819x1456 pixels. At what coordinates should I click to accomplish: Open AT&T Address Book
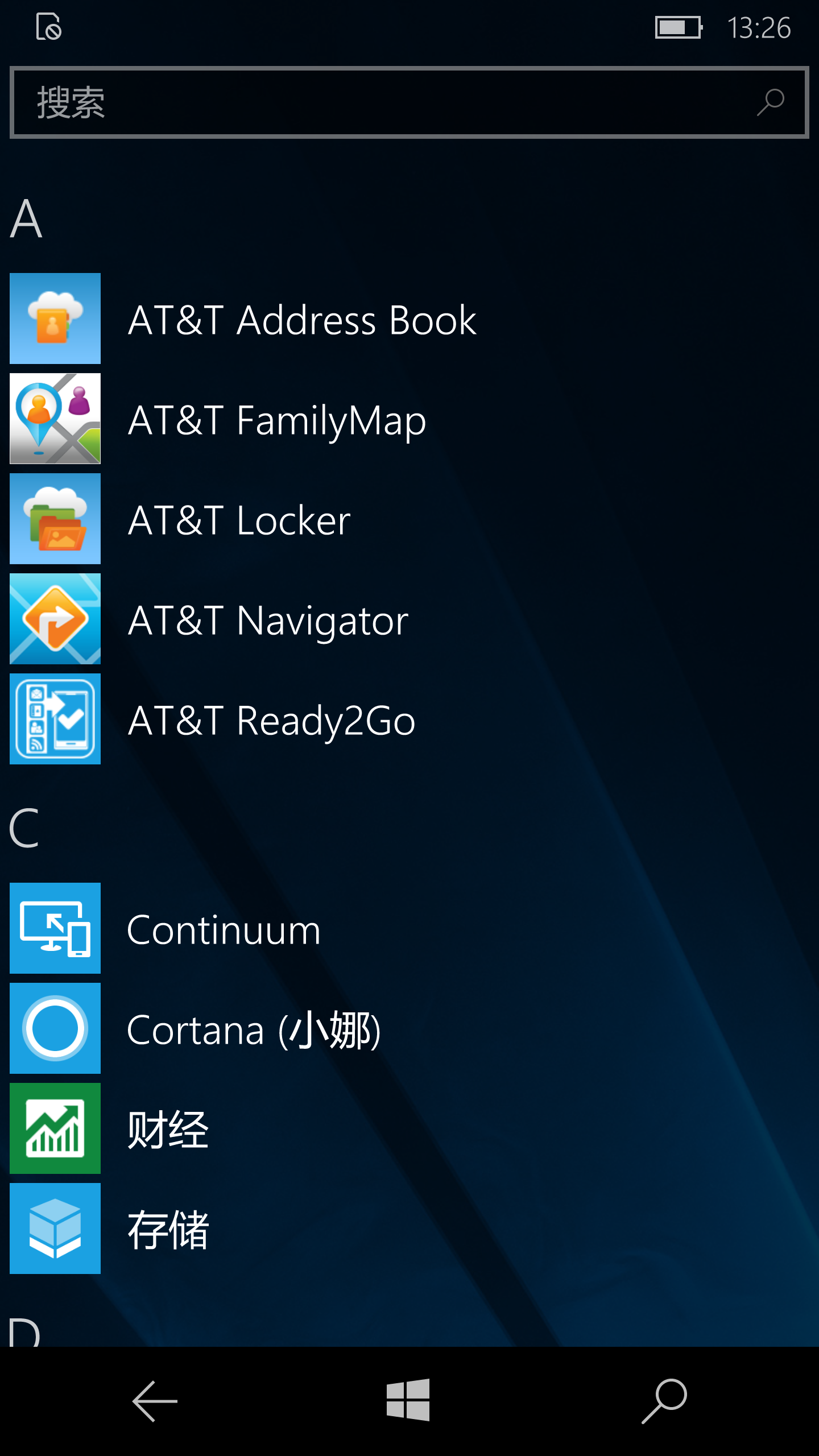301,319
